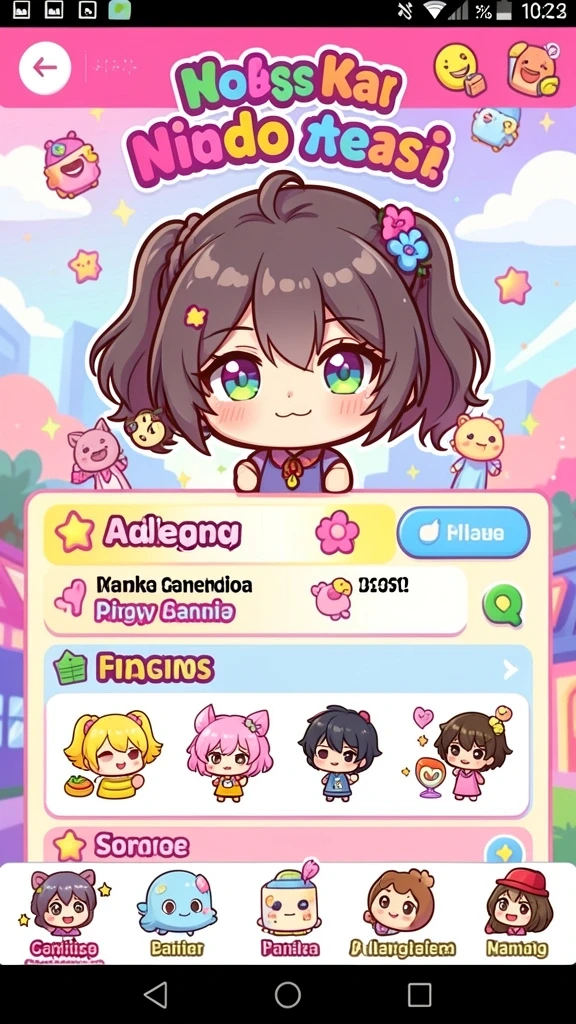
Task: Select the pink-haired cat-ear character
Action: click(x=227, y=753)
